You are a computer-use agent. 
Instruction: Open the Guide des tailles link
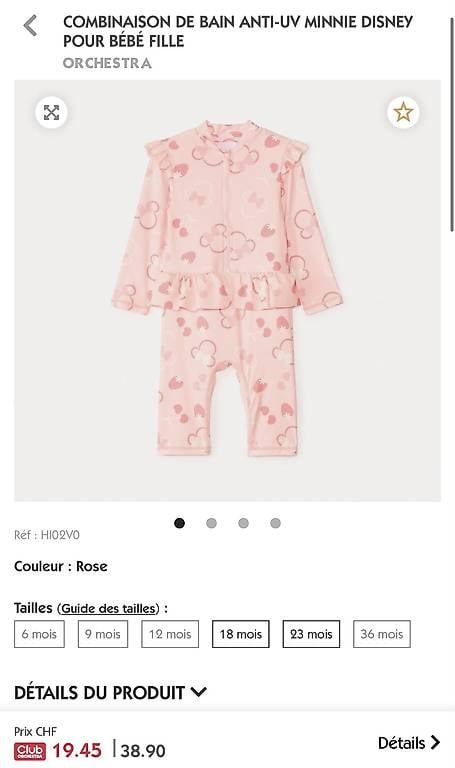point(108,609)
